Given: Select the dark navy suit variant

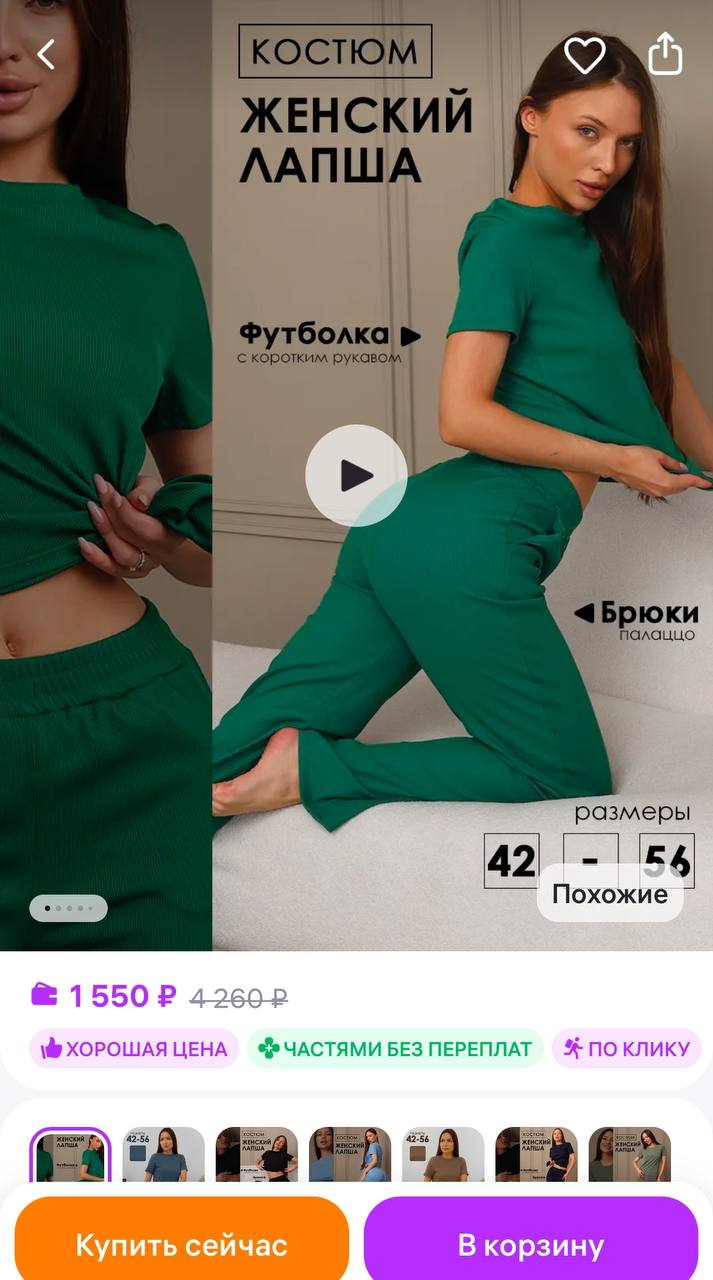Looking at the screenshot, I should [x=536, y=1157].
